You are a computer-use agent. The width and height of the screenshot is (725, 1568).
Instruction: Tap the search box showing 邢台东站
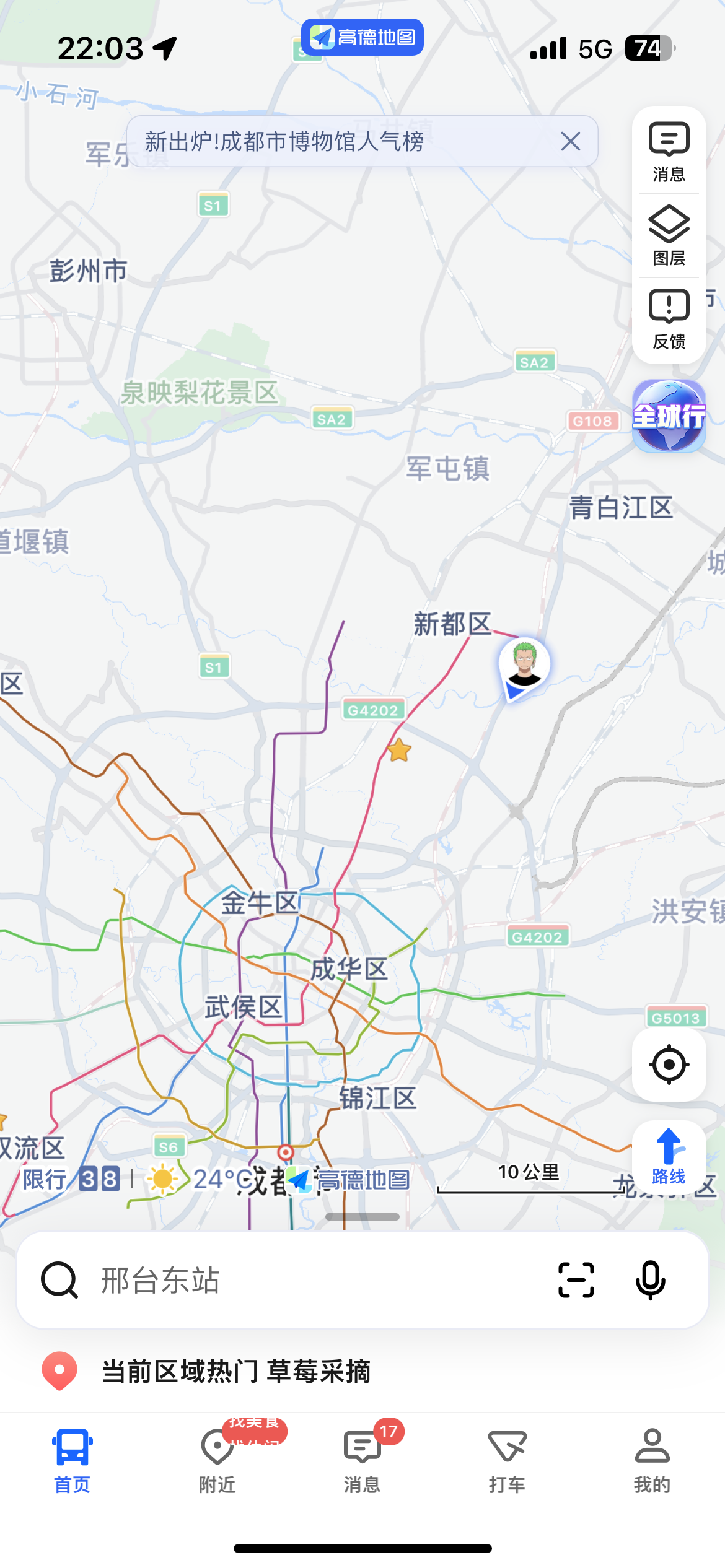310,1280
